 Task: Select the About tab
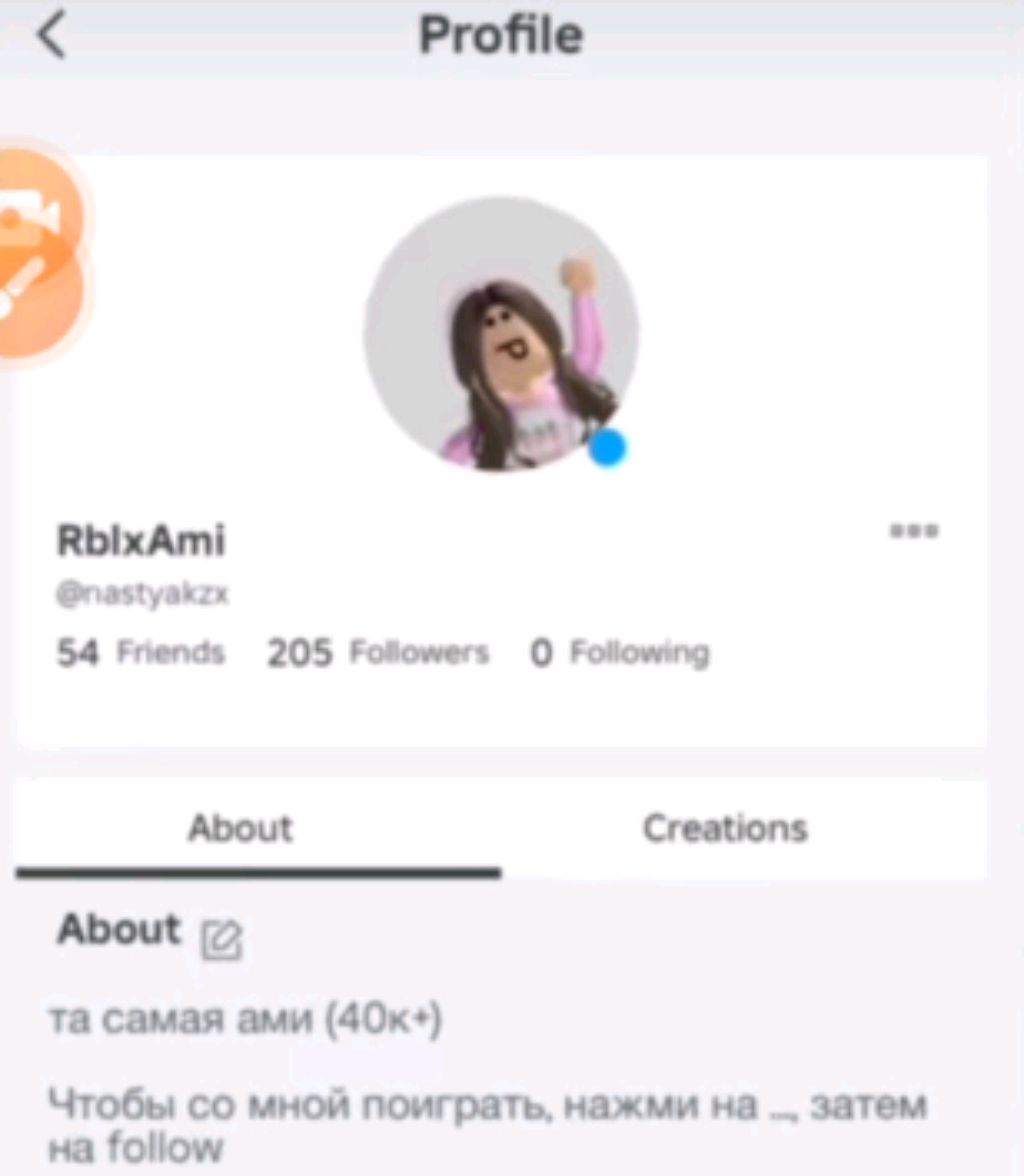click(x=241, y=828)
